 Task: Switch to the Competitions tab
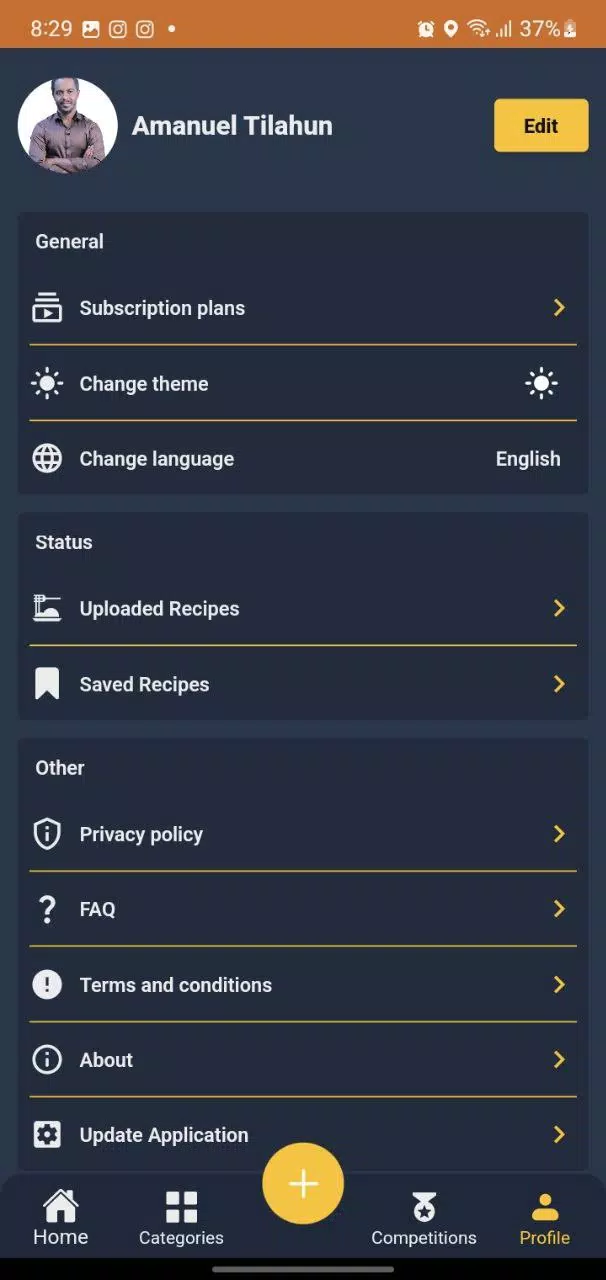point(424,1218)
